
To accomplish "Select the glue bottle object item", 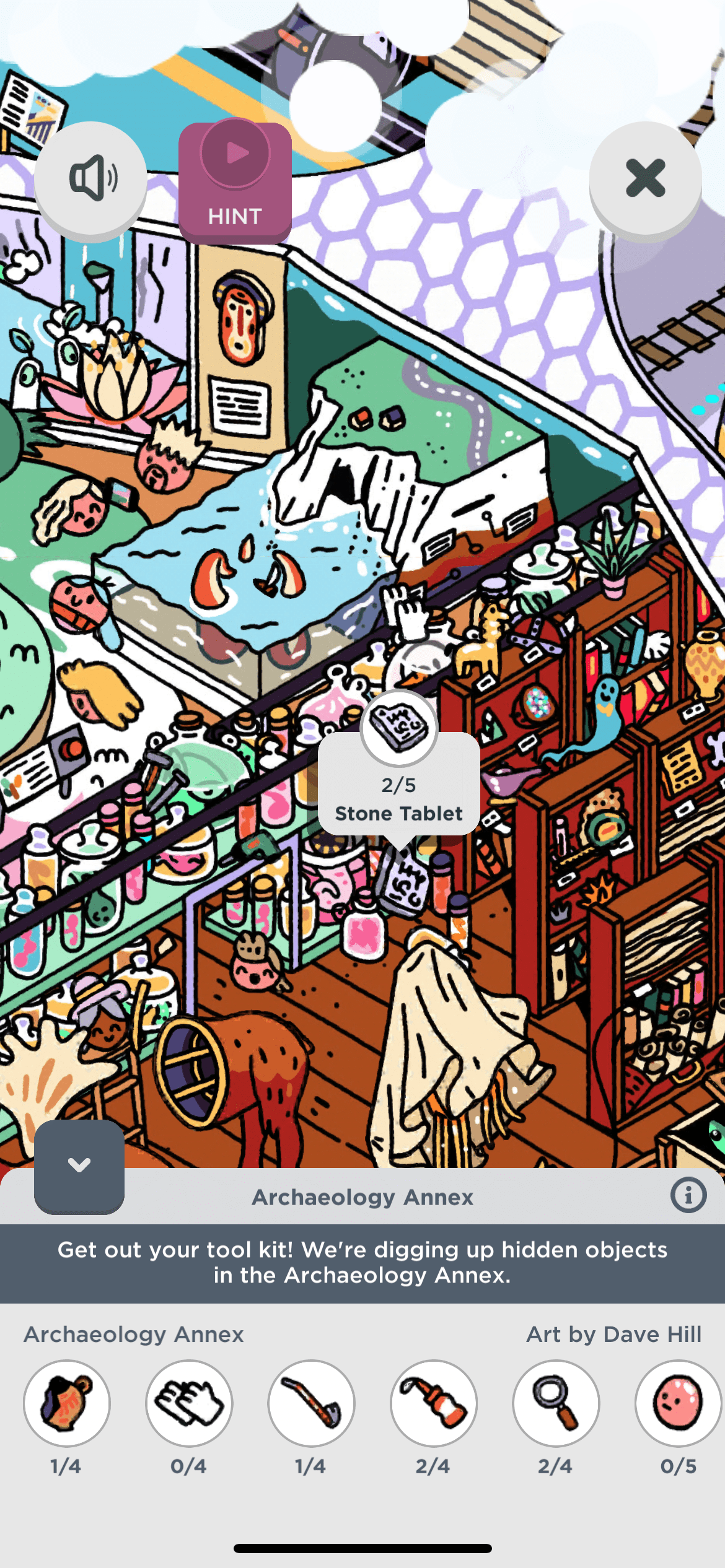I will (x=433, y=1403).
